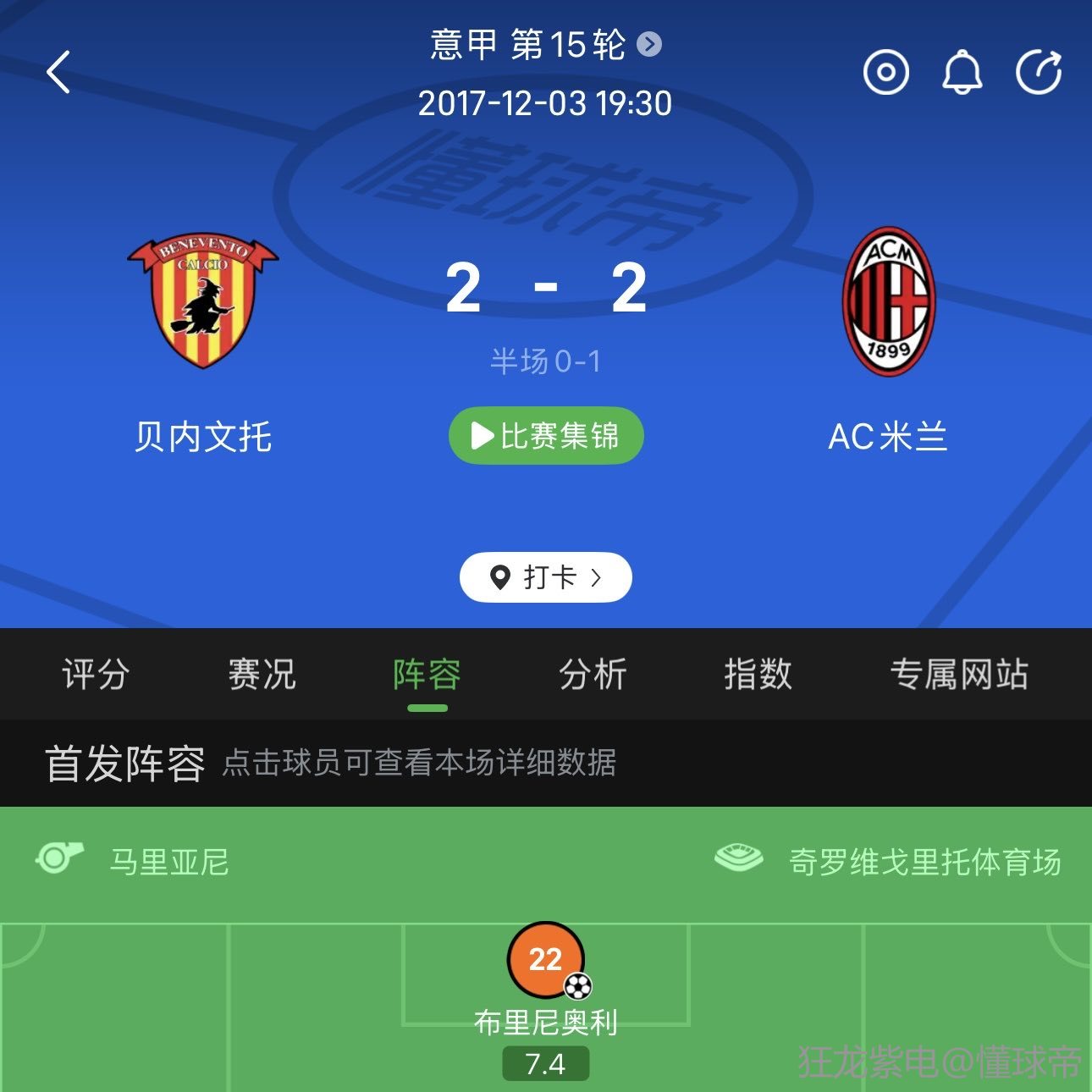Image resolution: width=1092 pixels, height=1092 pixels.
Task: Play the 比赛集锦 highlights
Action: (x=546, y=436)
